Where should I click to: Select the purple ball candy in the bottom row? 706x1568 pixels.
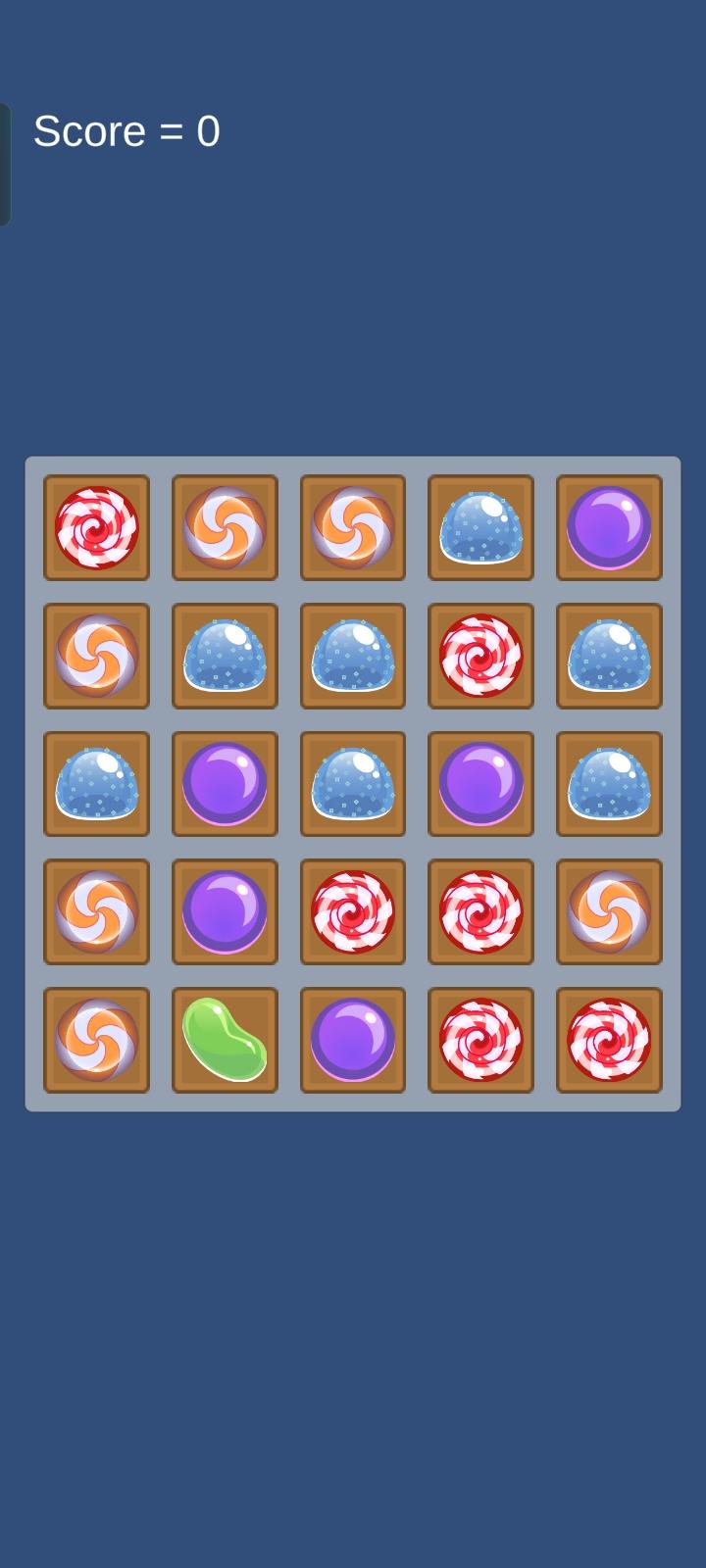[353, 1040]
